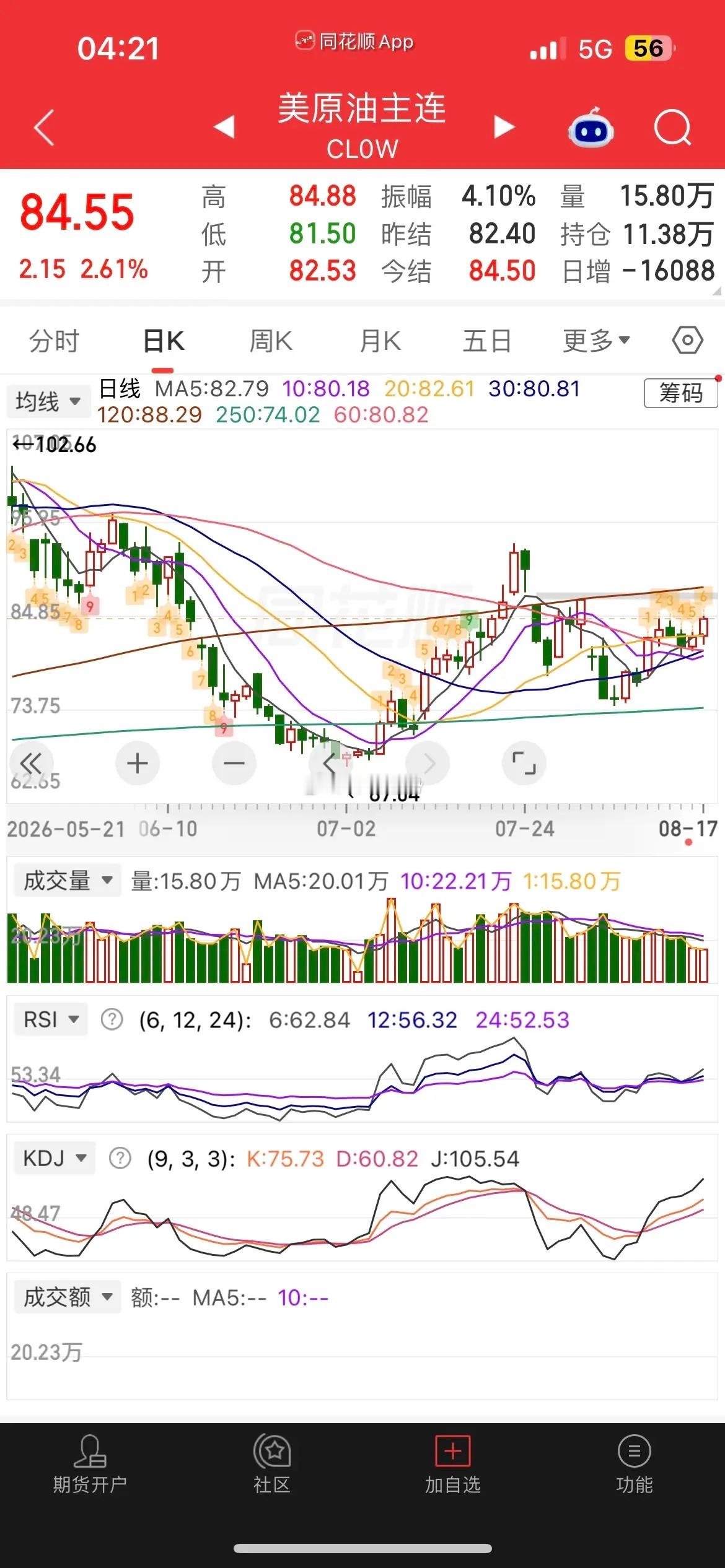Image resolution: width=725 pixels, height=1568 pixels.
Task: Enter fullscreen chart mode
Action: point(524,763)
